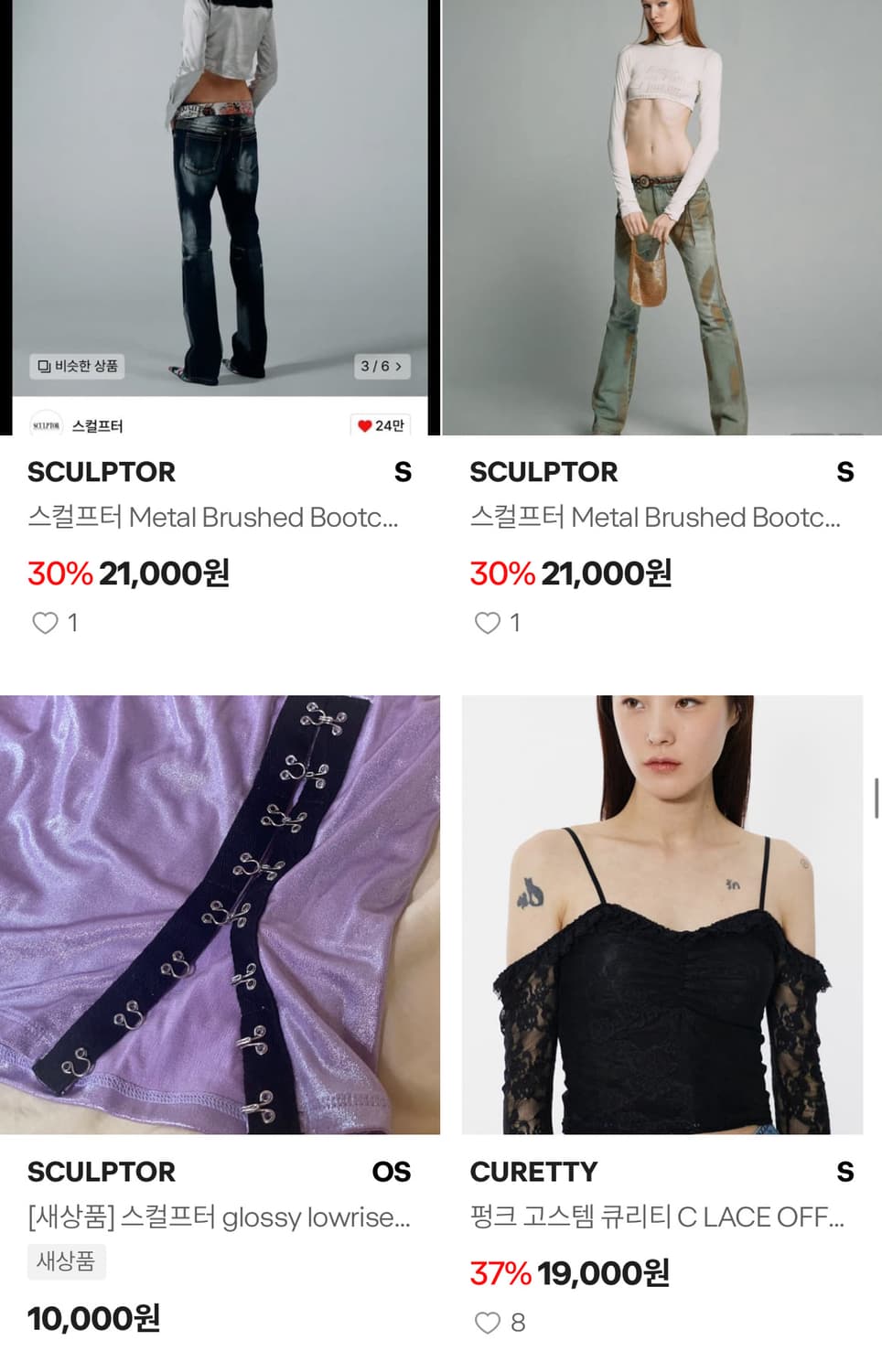The width and height of the screenshot is (882, 1372).
Task: Click the 새상품 condition tag
Action: click(66, 1261)
